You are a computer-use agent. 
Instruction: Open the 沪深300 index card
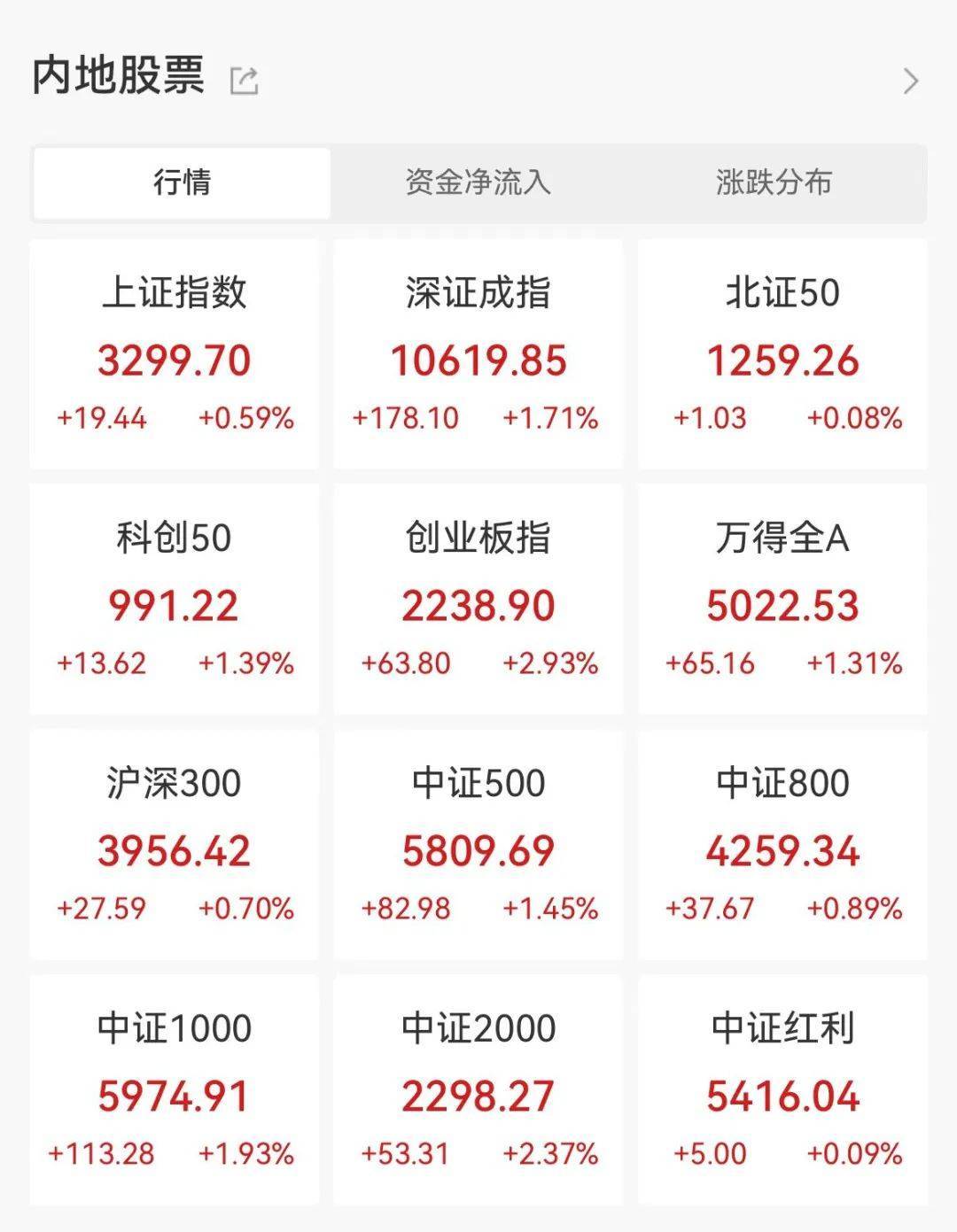[175, 845]
